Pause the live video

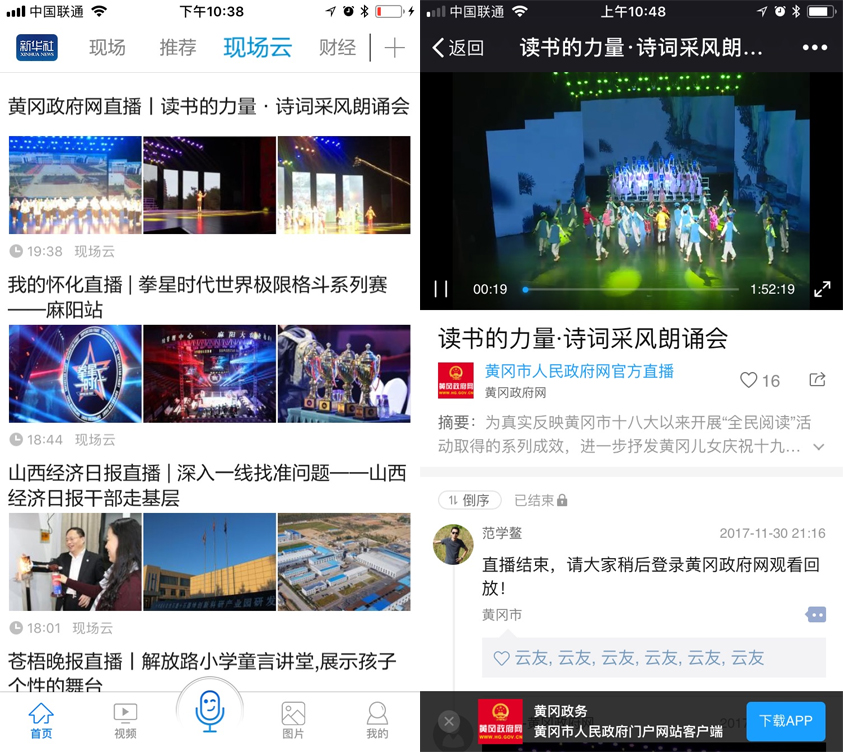441,289
